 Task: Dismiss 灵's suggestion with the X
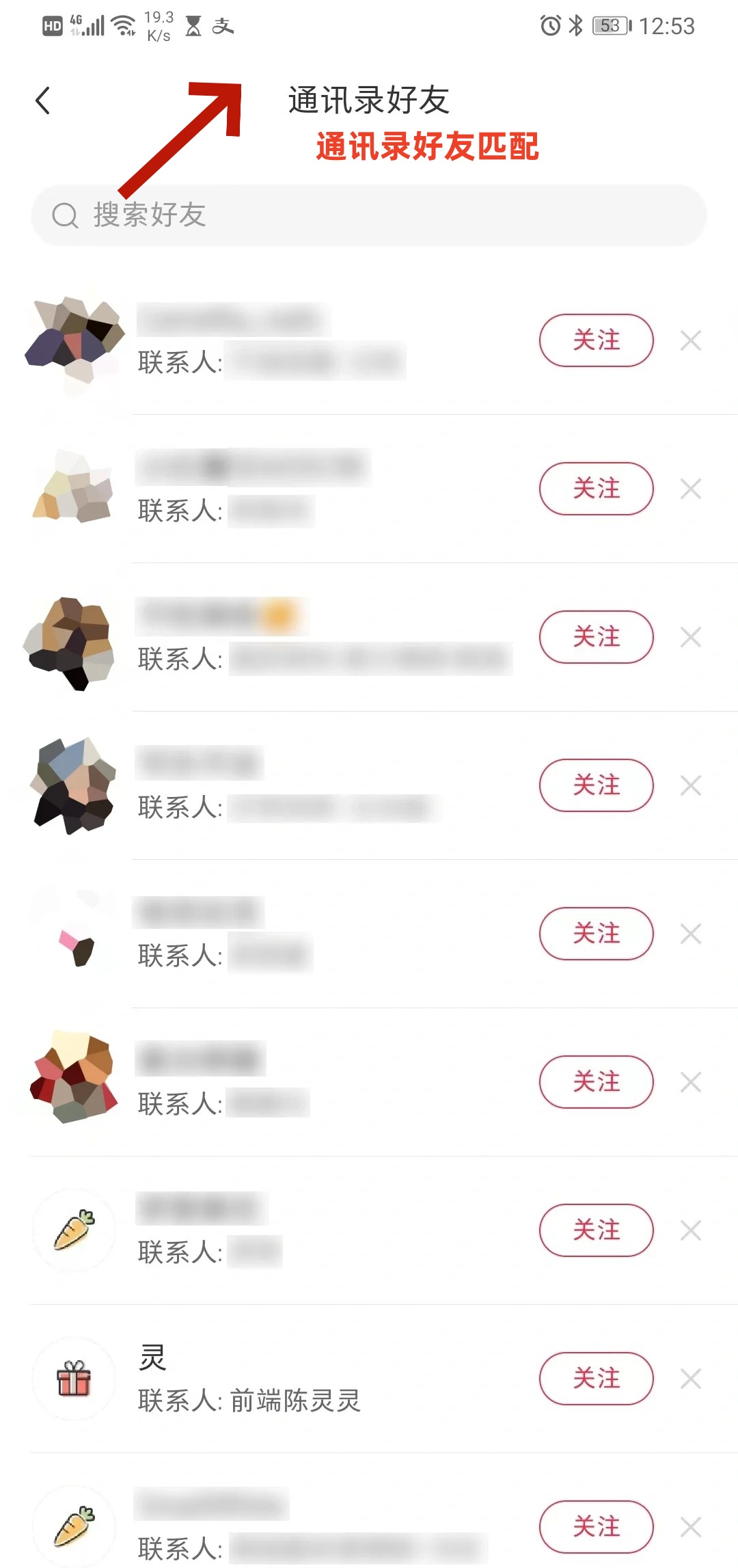click(x=691, y=1379)
